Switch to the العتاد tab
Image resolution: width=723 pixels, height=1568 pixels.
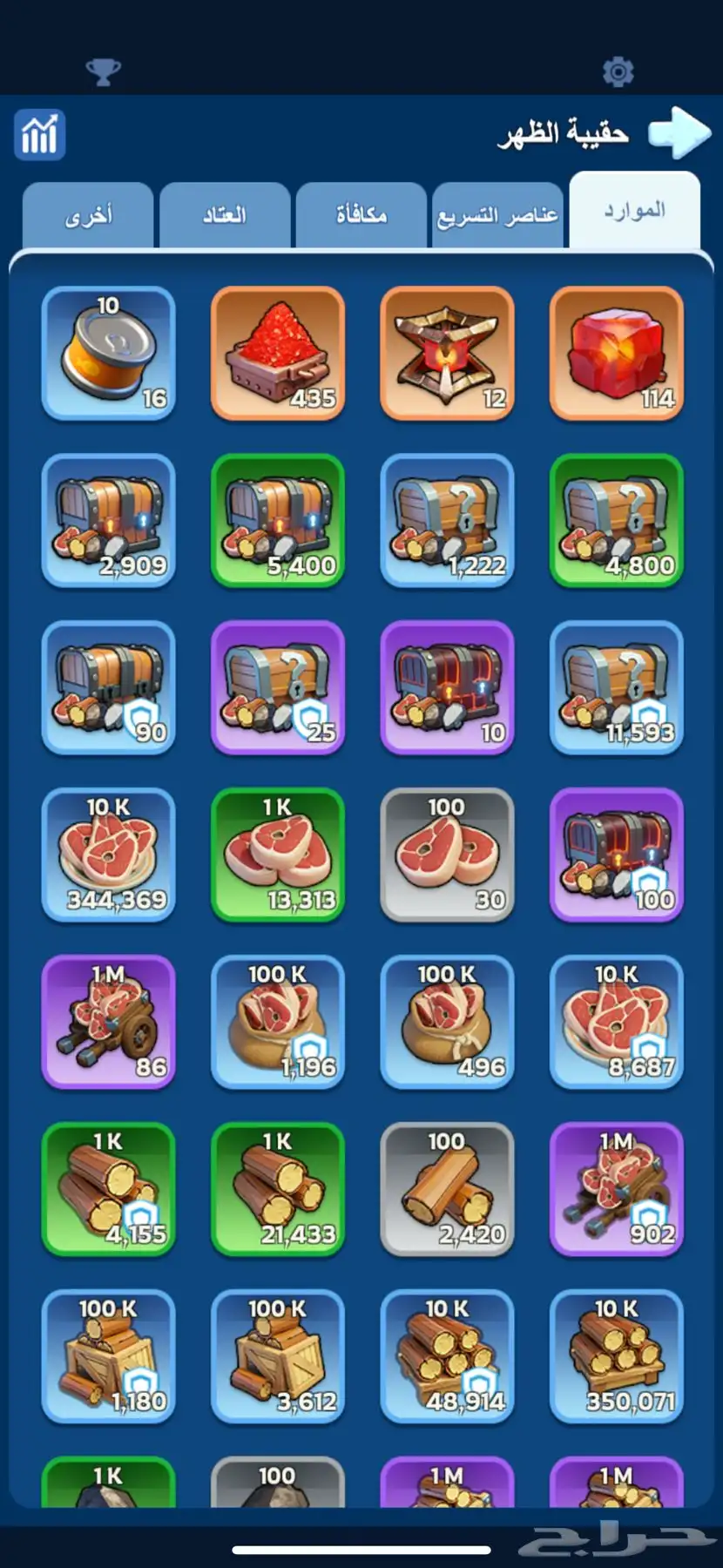coord(224,215)
